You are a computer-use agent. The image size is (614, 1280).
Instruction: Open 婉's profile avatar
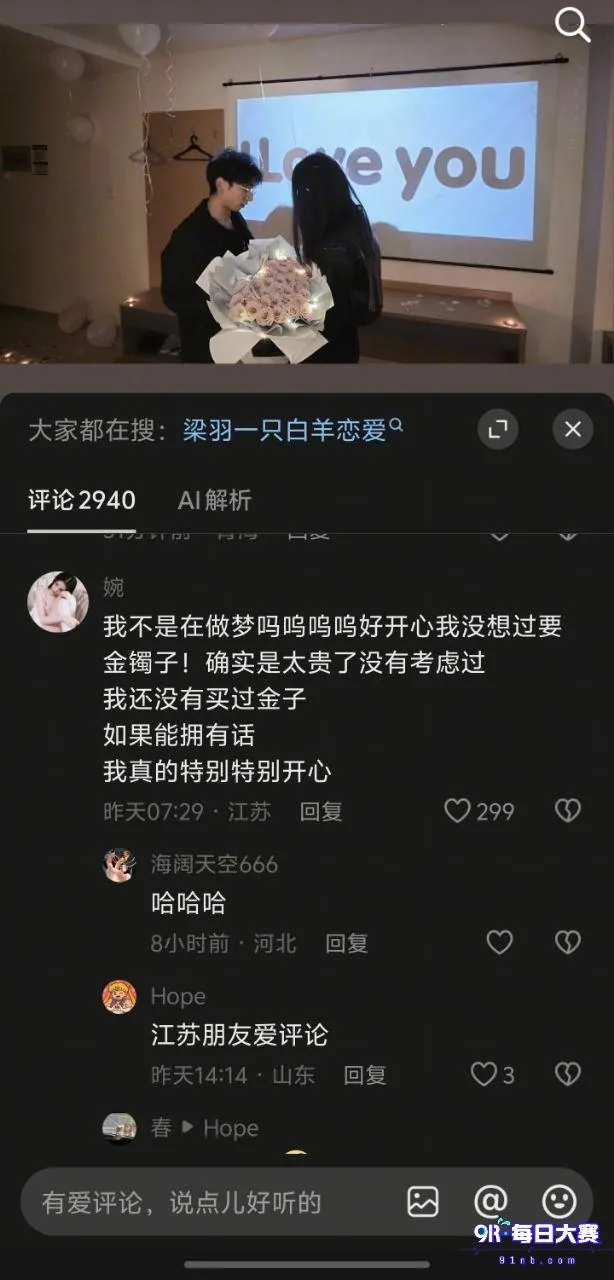57,602
